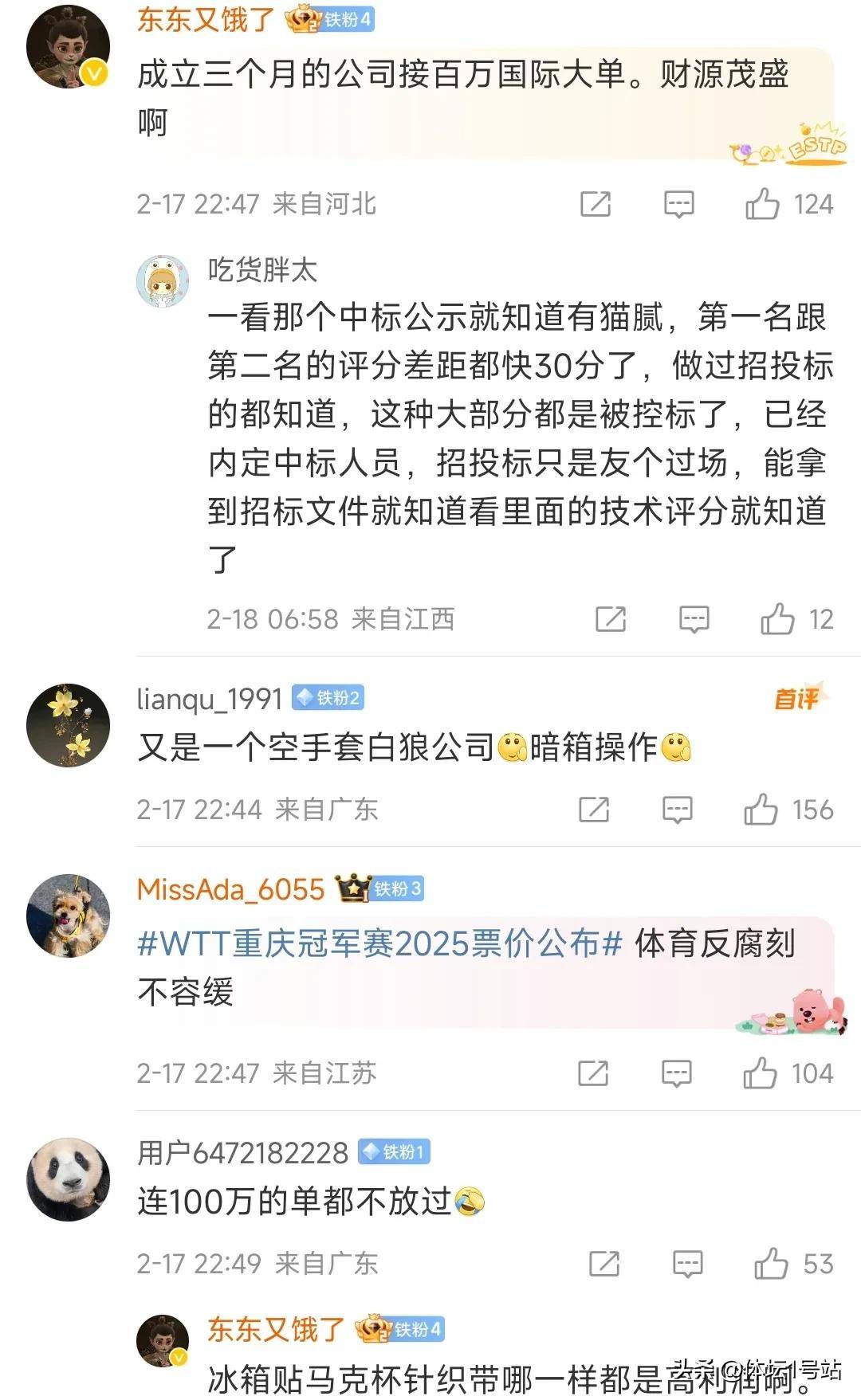The height and width of the screenshot is (1400, 861).
Task: Like MissAda_6055's comment
Action: pos(760,1073)
